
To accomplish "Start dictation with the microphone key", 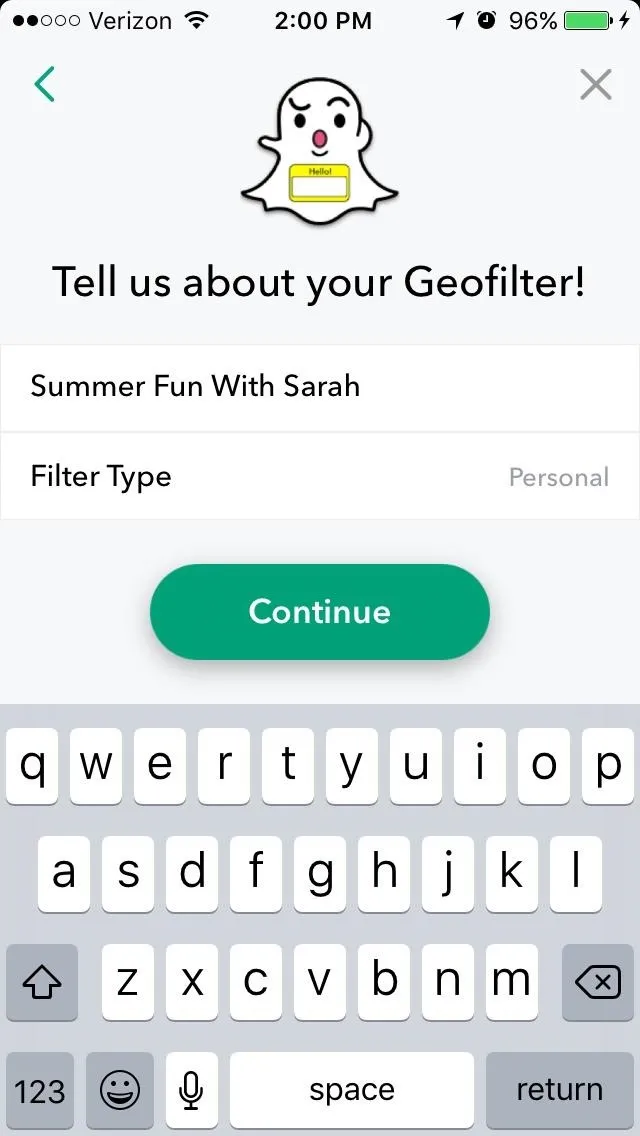I will tap(191, 1090).
